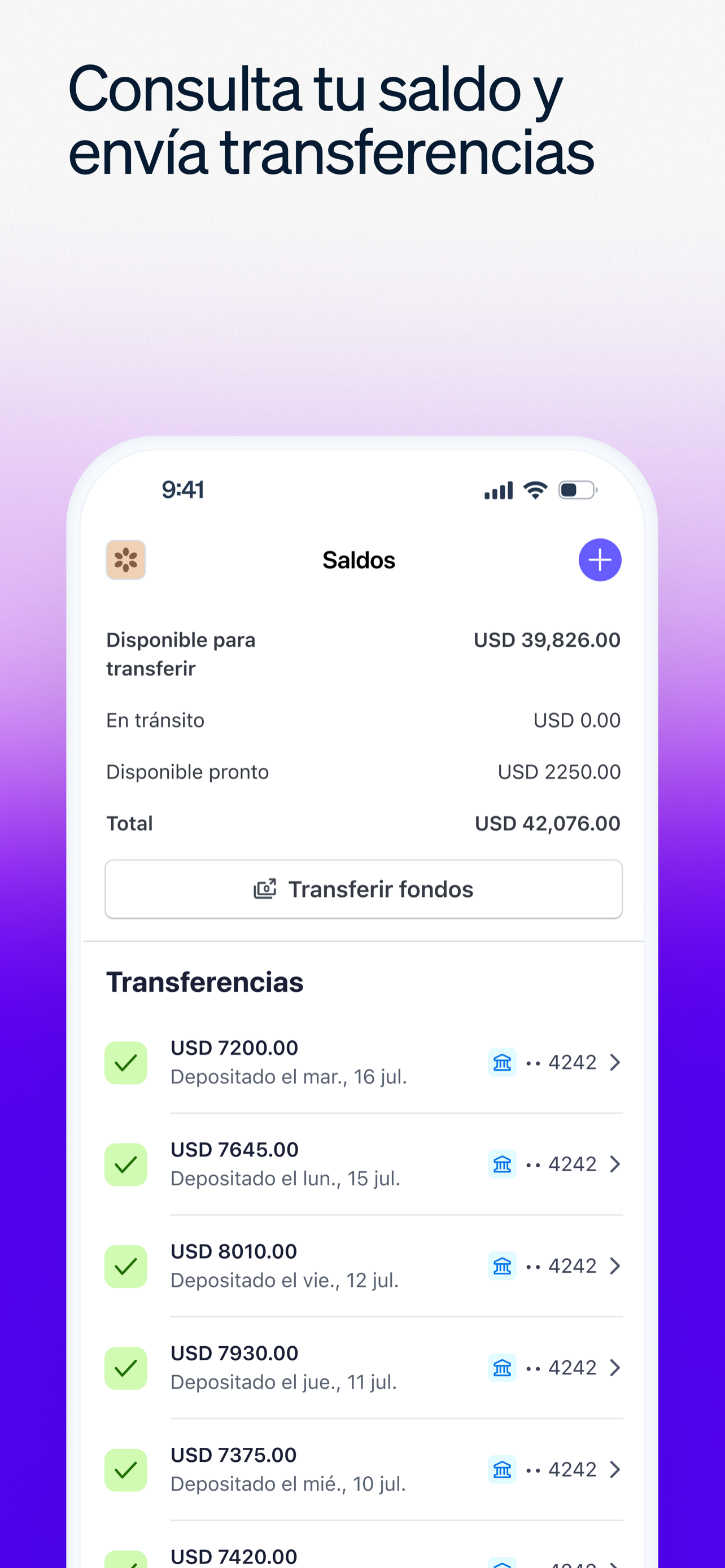
Task: Select the bank icon next to USD 7375.00
Action: (502, 1469)
